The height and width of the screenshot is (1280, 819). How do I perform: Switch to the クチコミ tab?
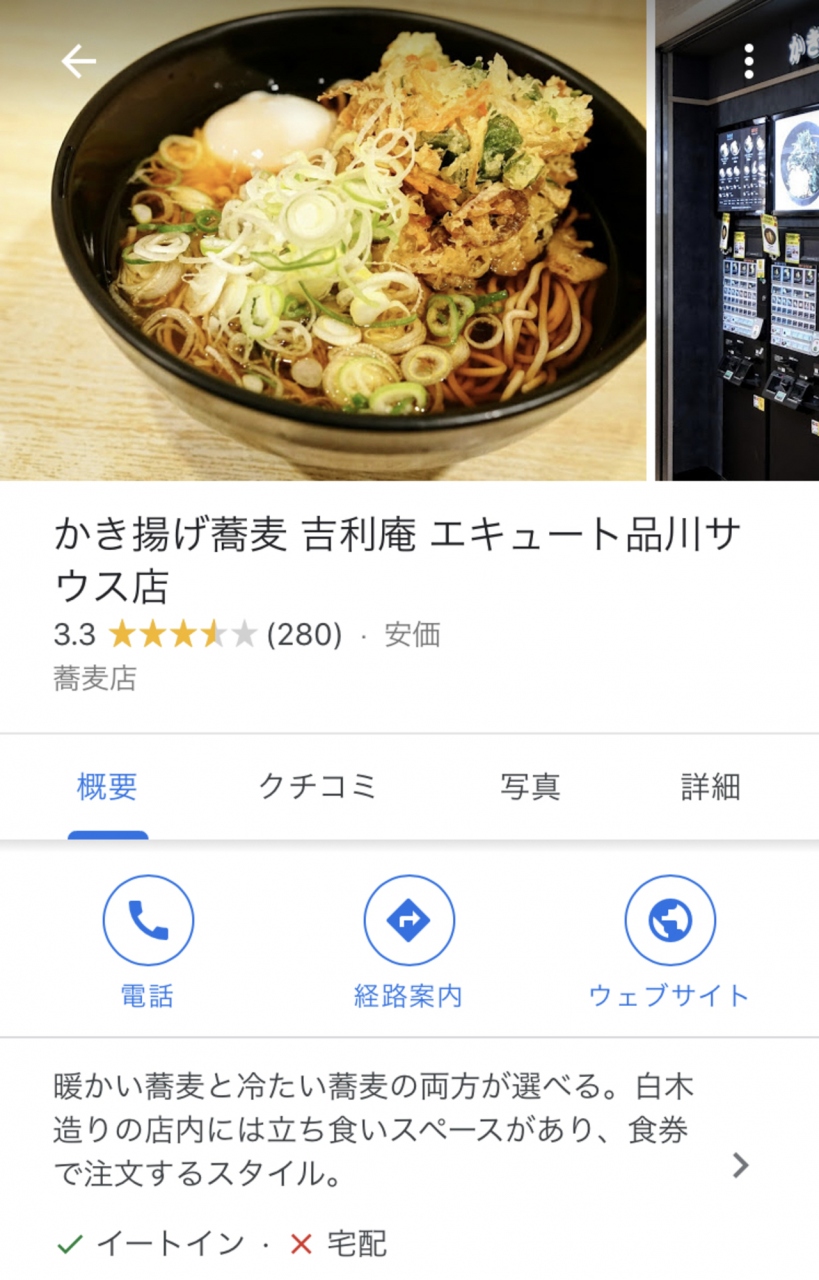(318, 787)
